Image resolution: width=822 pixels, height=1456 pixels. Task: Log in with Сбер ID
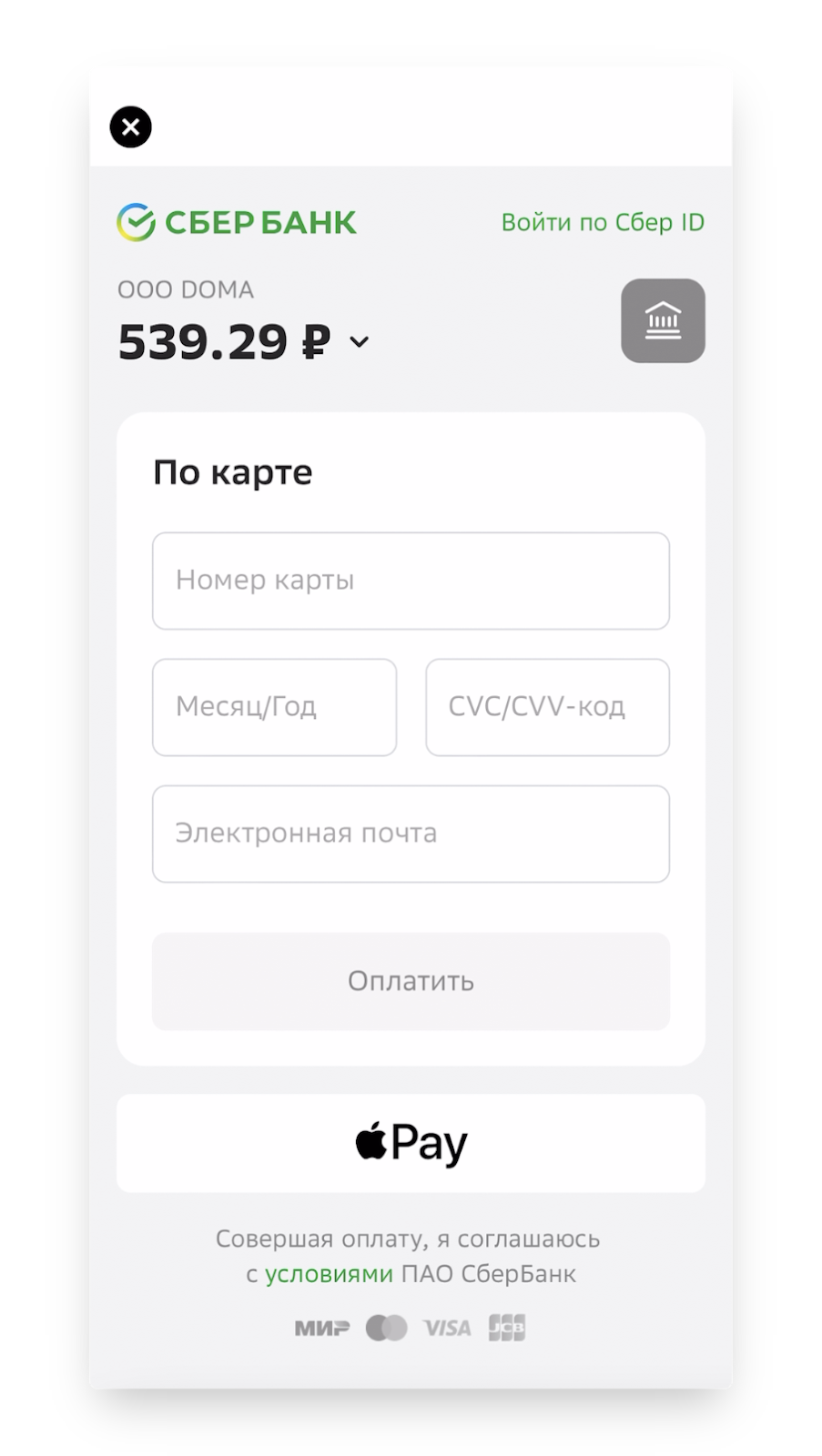[603, 223]
